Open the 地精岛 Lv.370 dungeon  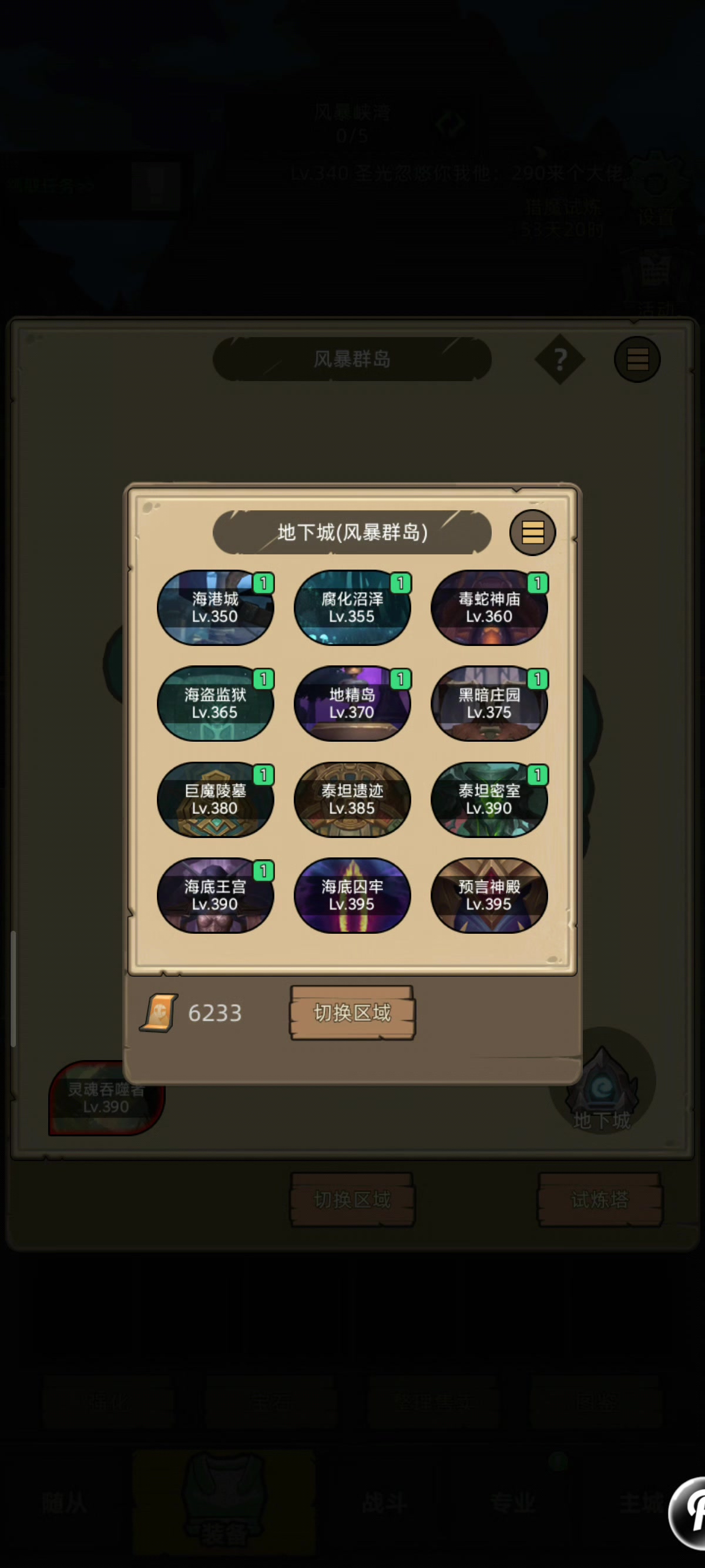coord(352,704)
